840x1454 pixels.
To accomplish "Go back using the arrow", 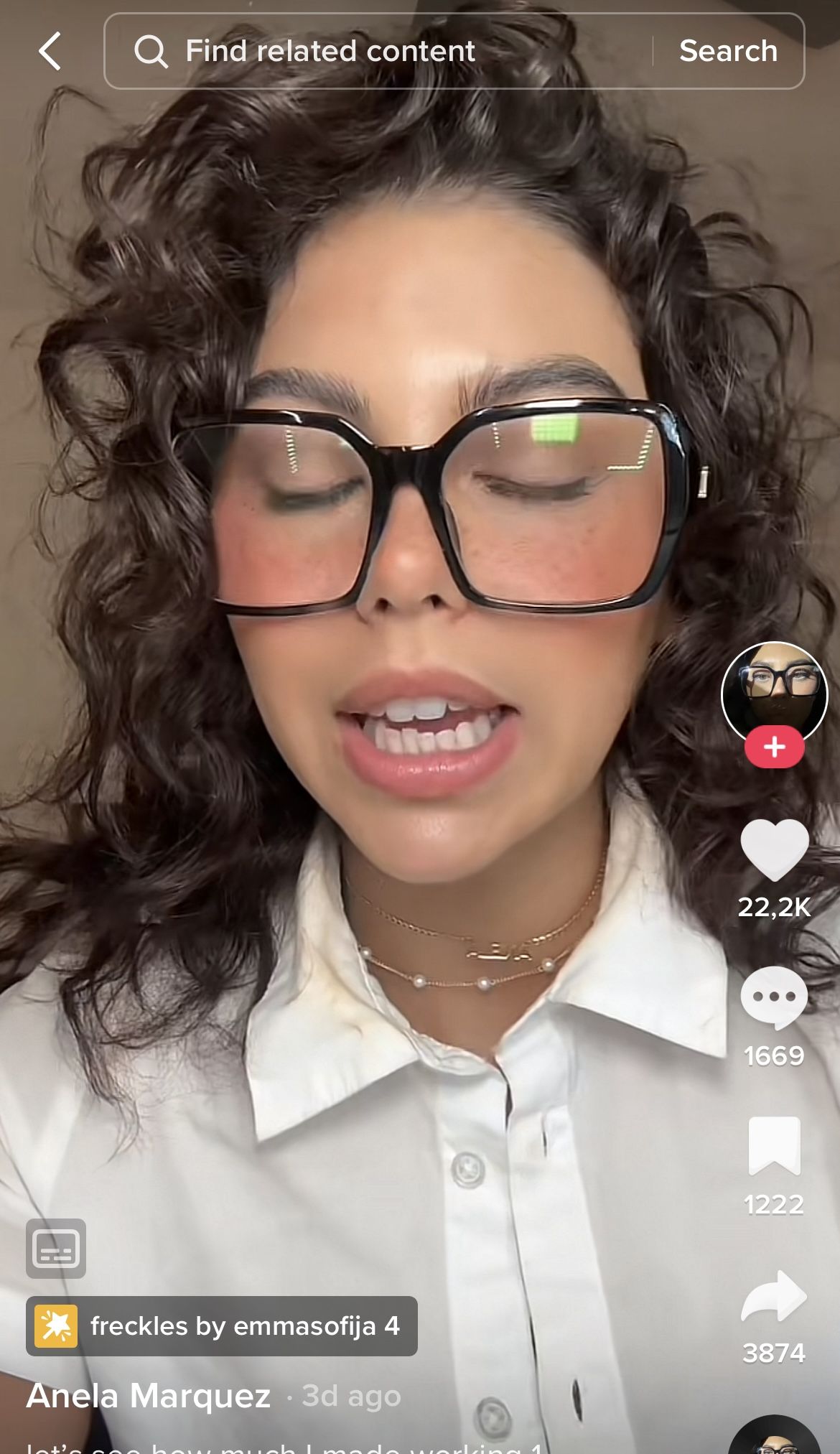I will [x=50, y=52].
